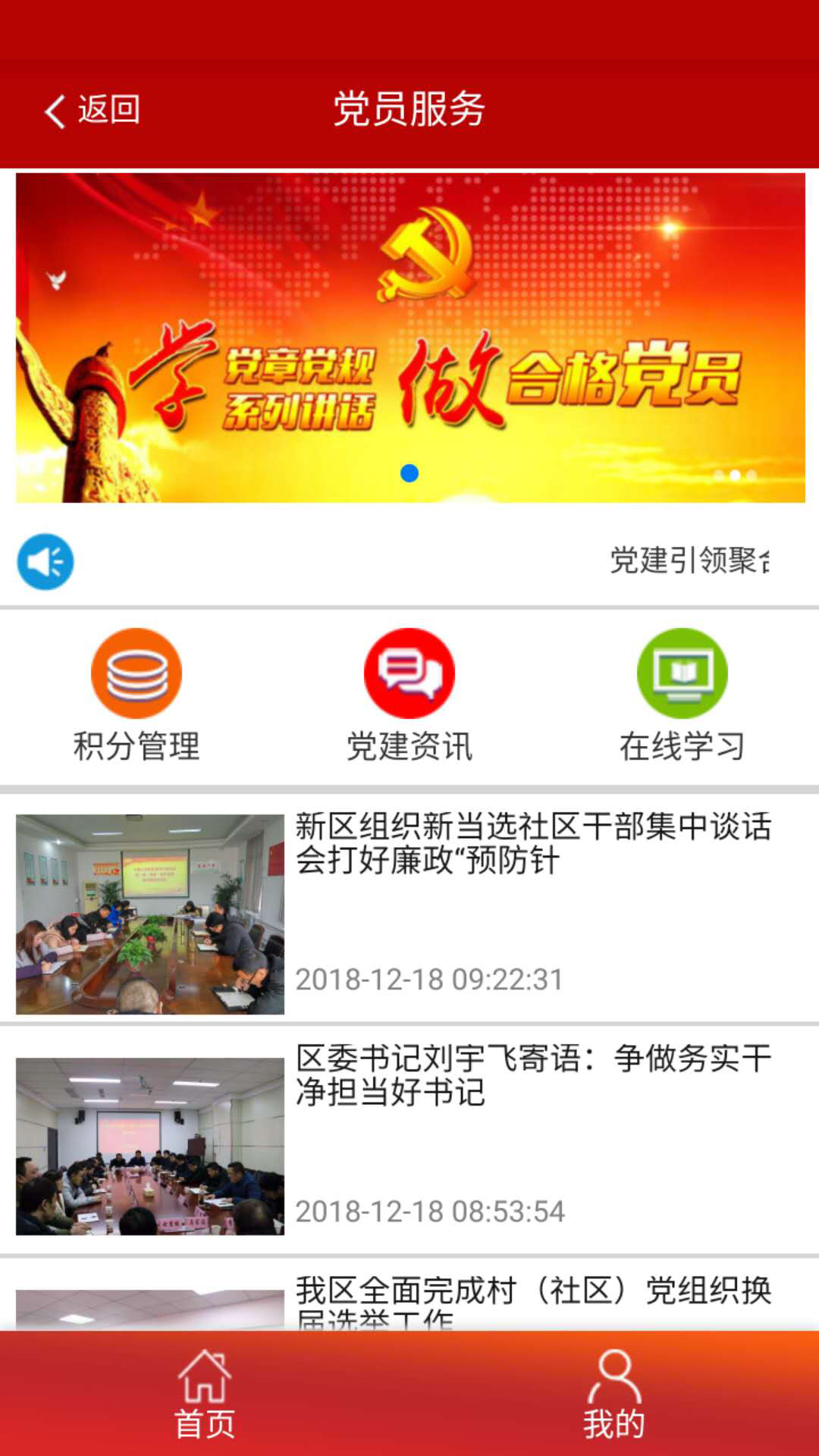The width and height of the screenshot is (819, 1456).
Task: Read article 新区组织新当选社区干部集中谈话会
Action: pos(532,843)
